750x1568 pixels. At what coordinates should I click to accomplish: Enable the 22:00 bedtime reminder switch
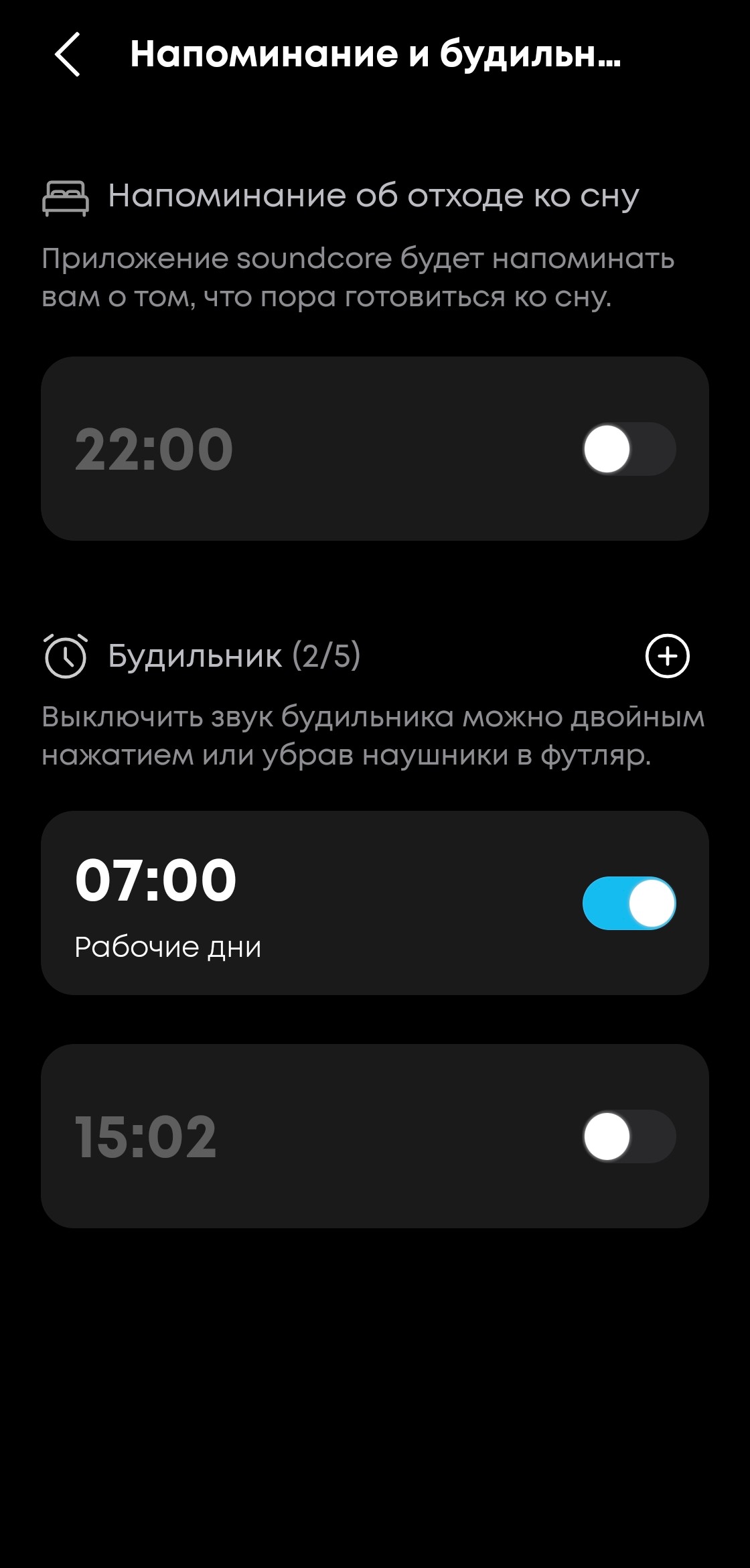coord(628,449)
